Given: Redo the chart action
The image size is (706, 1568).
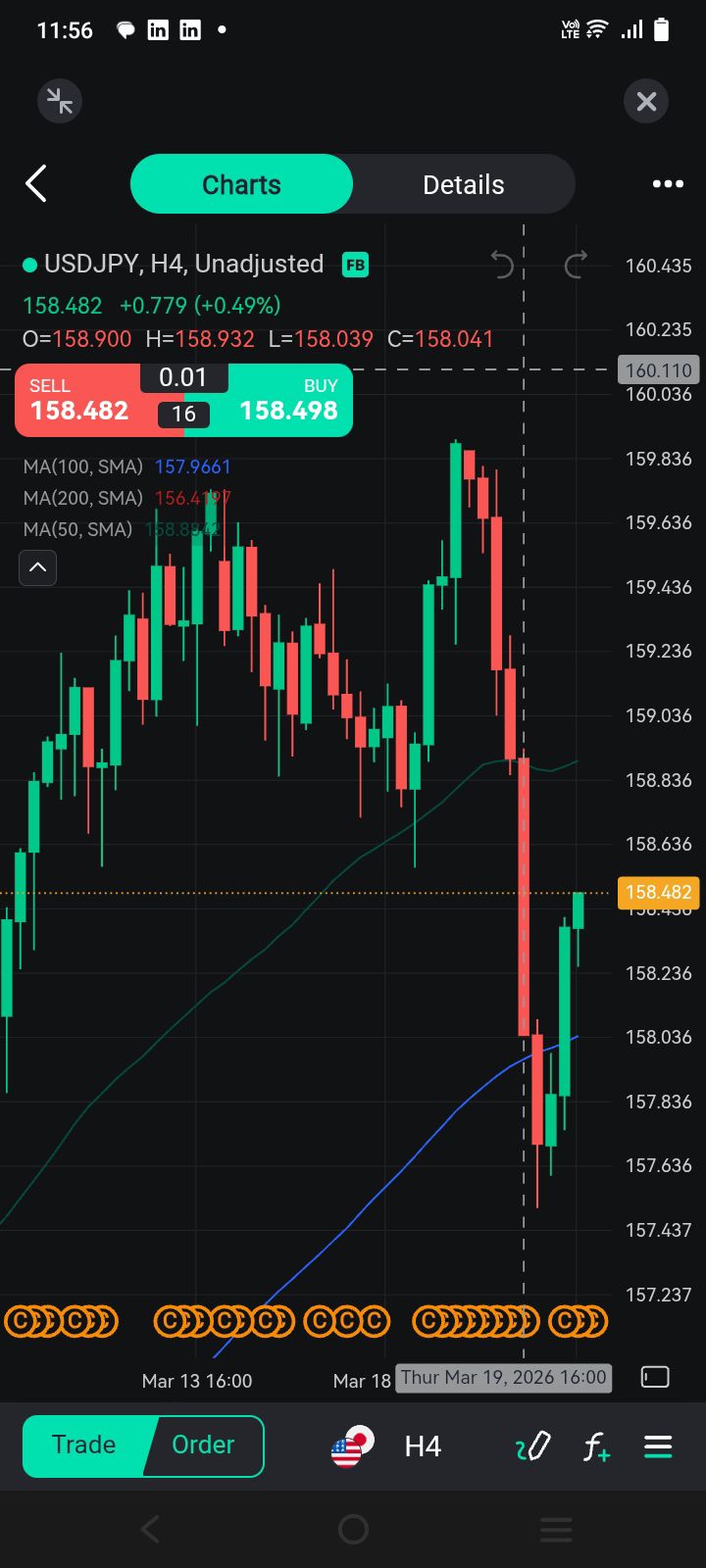Looking at the screenshot, I should click(x=576, y=265).
